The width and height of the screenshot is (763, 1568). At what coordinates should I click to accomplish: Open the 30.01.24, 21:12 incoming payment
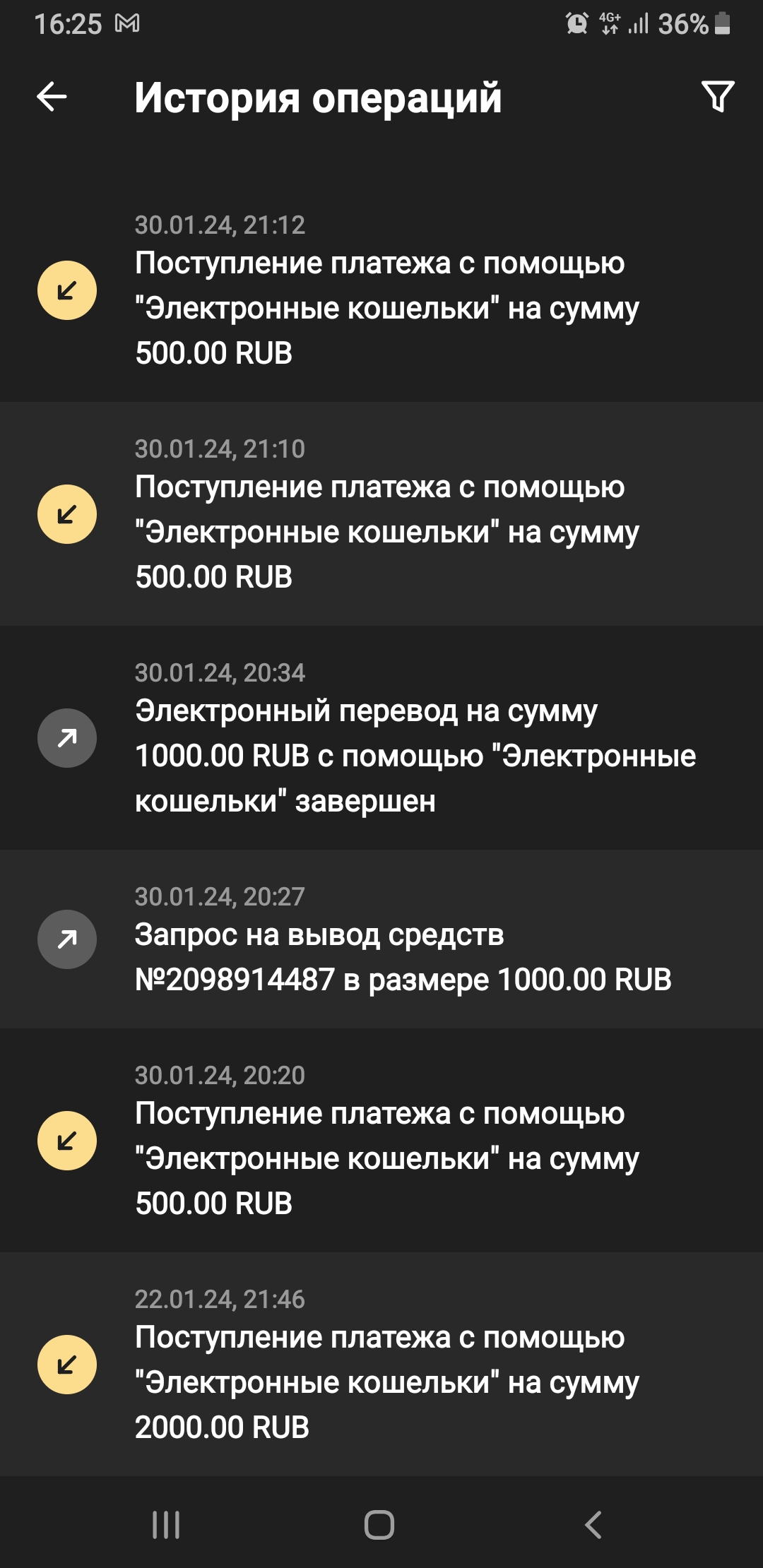(x=381, y=291)
